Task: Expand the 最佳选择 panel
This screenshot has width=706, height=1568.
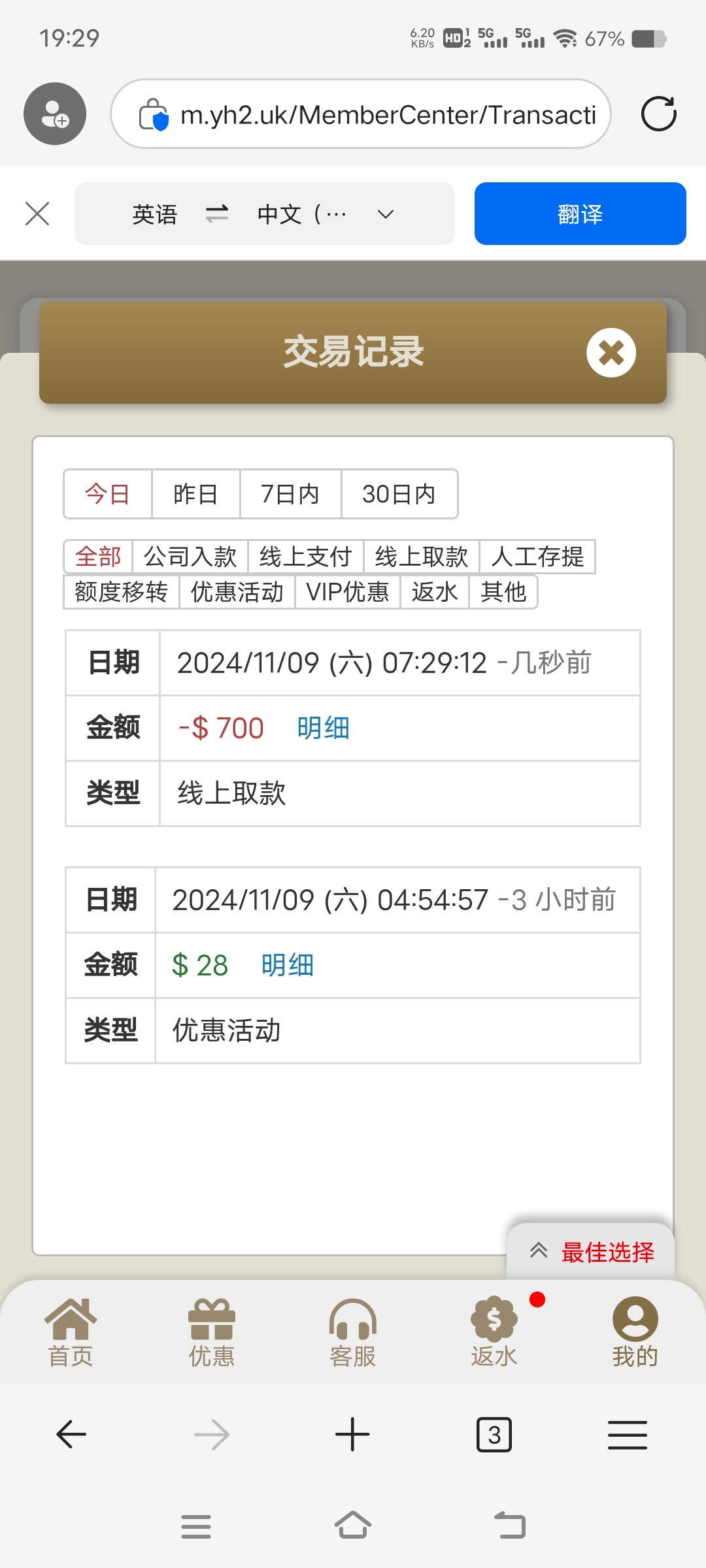Action: [x=591, y=1252]
